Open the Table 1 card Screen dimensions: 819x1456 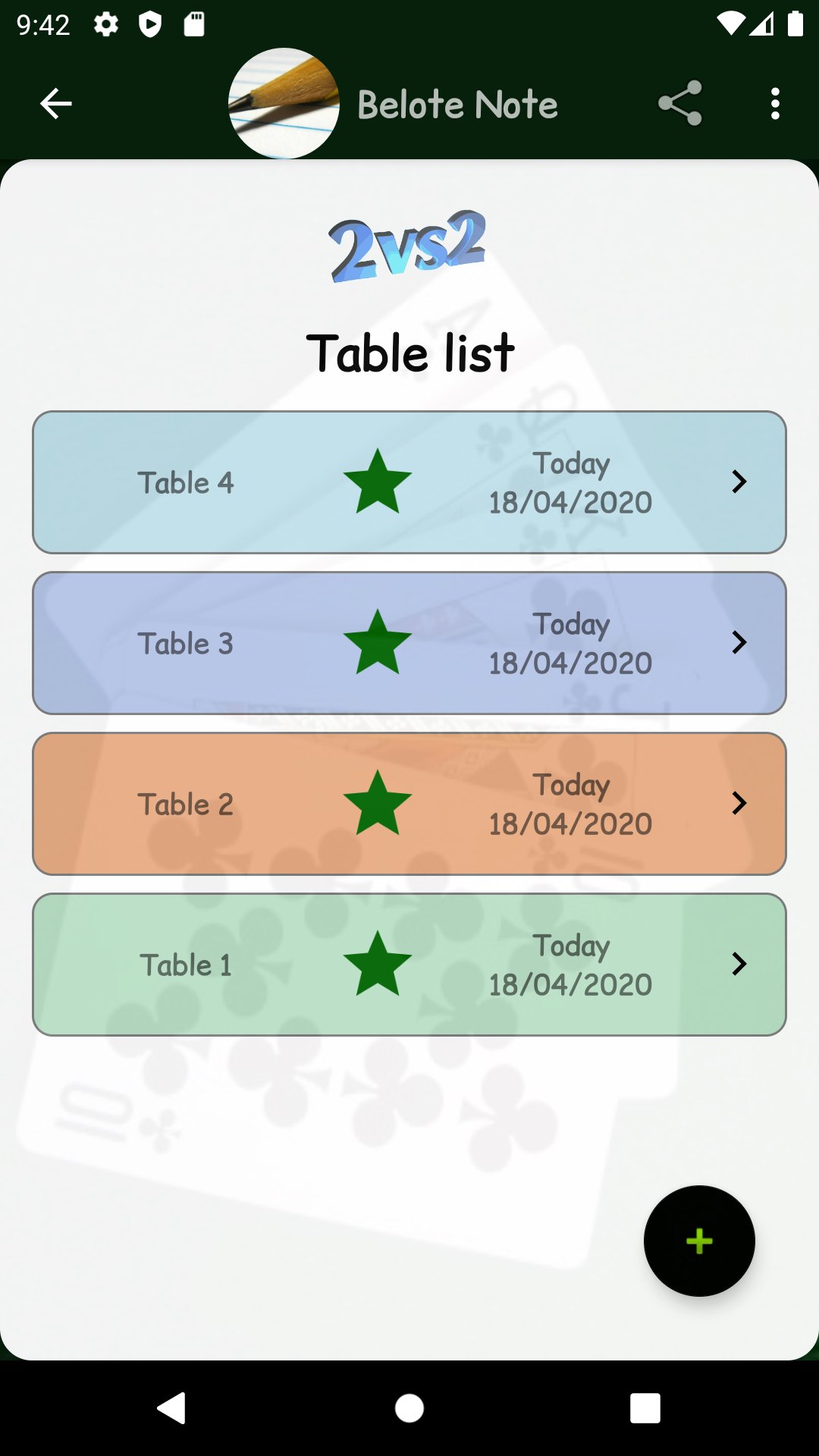point(409,965)
